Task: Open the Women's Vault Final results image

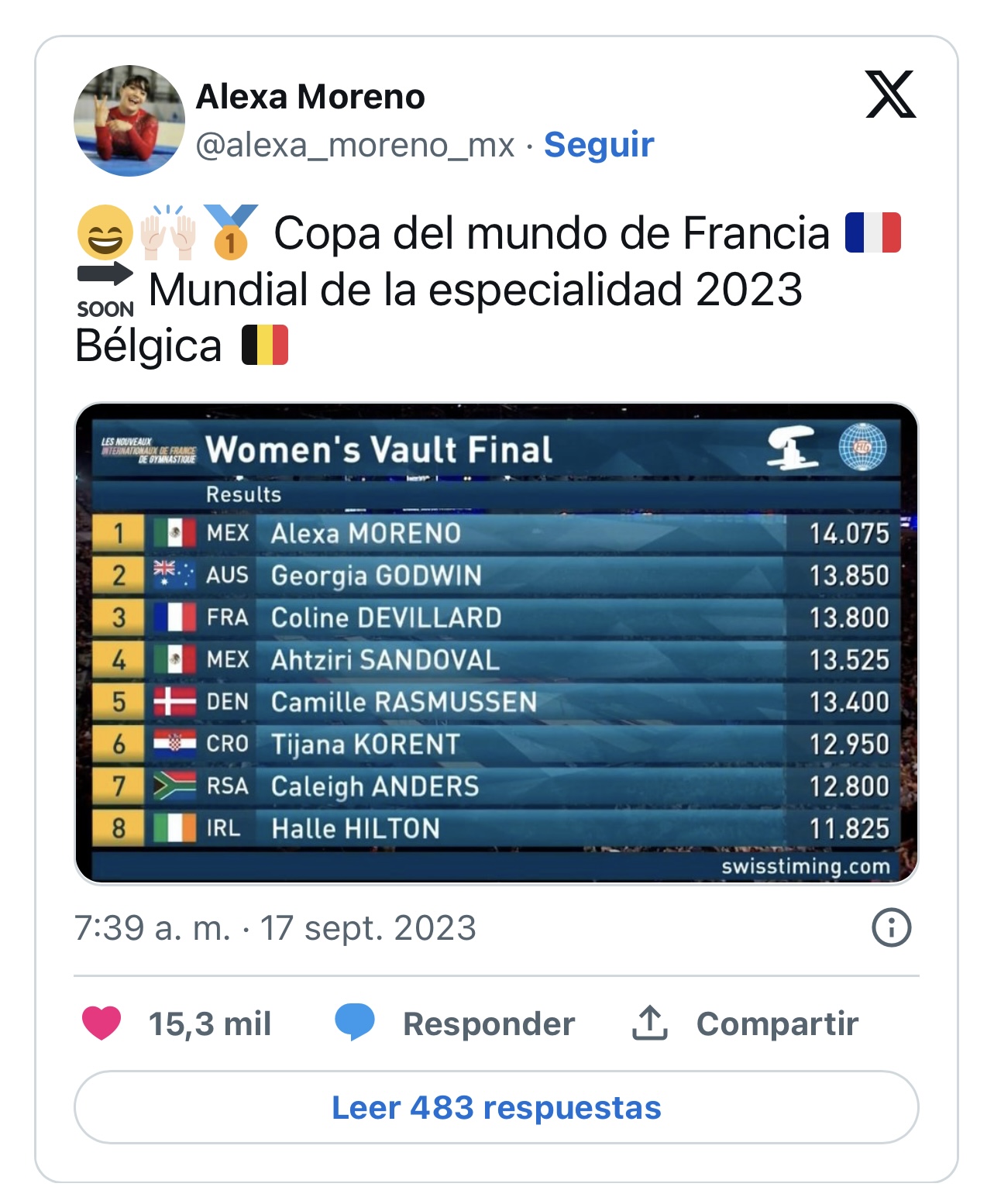Action: pyautogui.click(x=496, y=643)
